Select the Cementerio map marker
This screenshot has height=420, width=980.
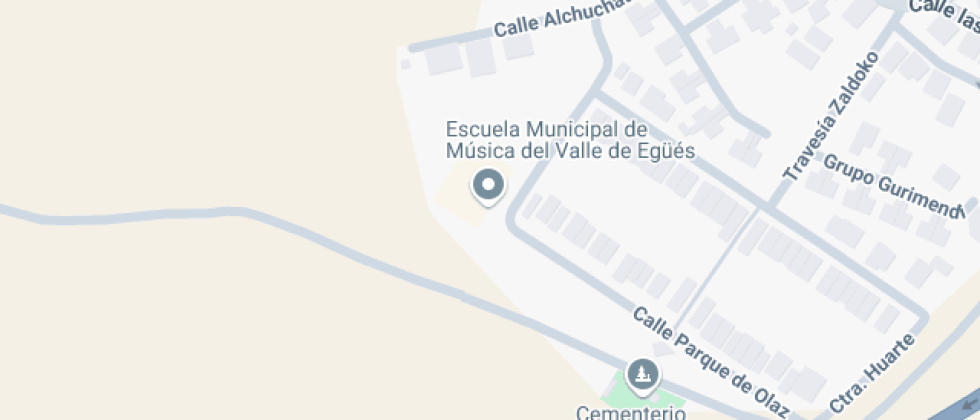click(643, 376)
